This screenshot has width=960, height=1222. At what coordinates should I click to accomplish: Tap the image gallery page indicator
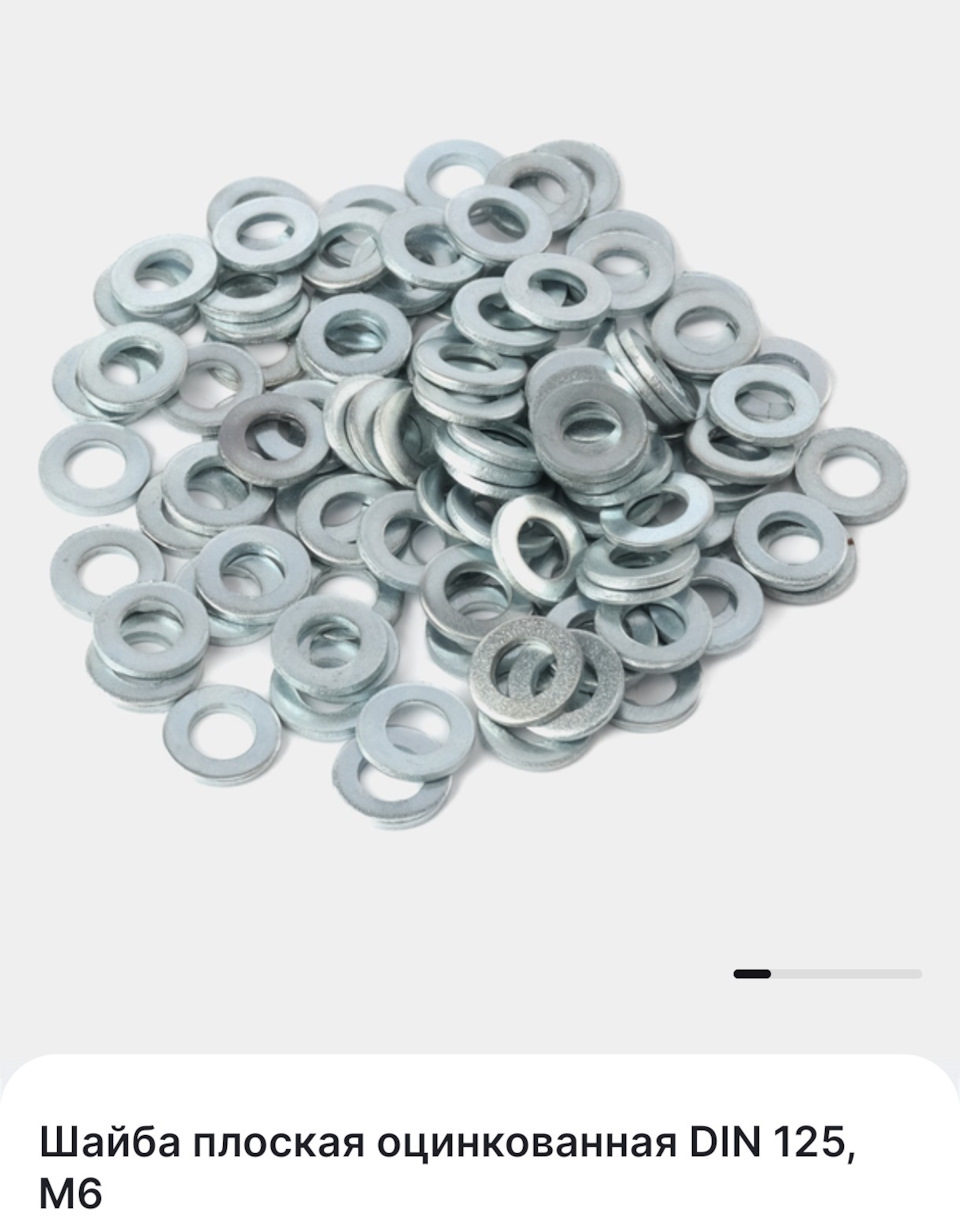827,973
